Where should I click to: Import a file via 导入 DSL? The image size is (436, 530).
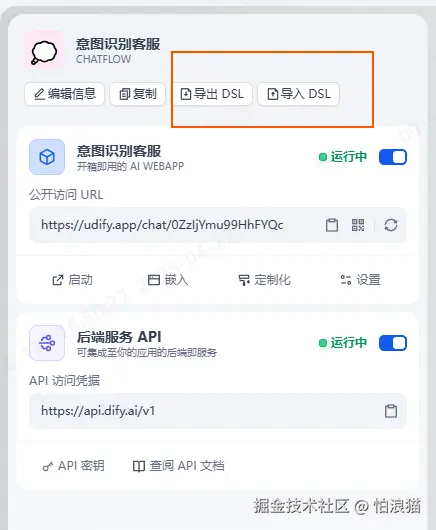[298, 94]
